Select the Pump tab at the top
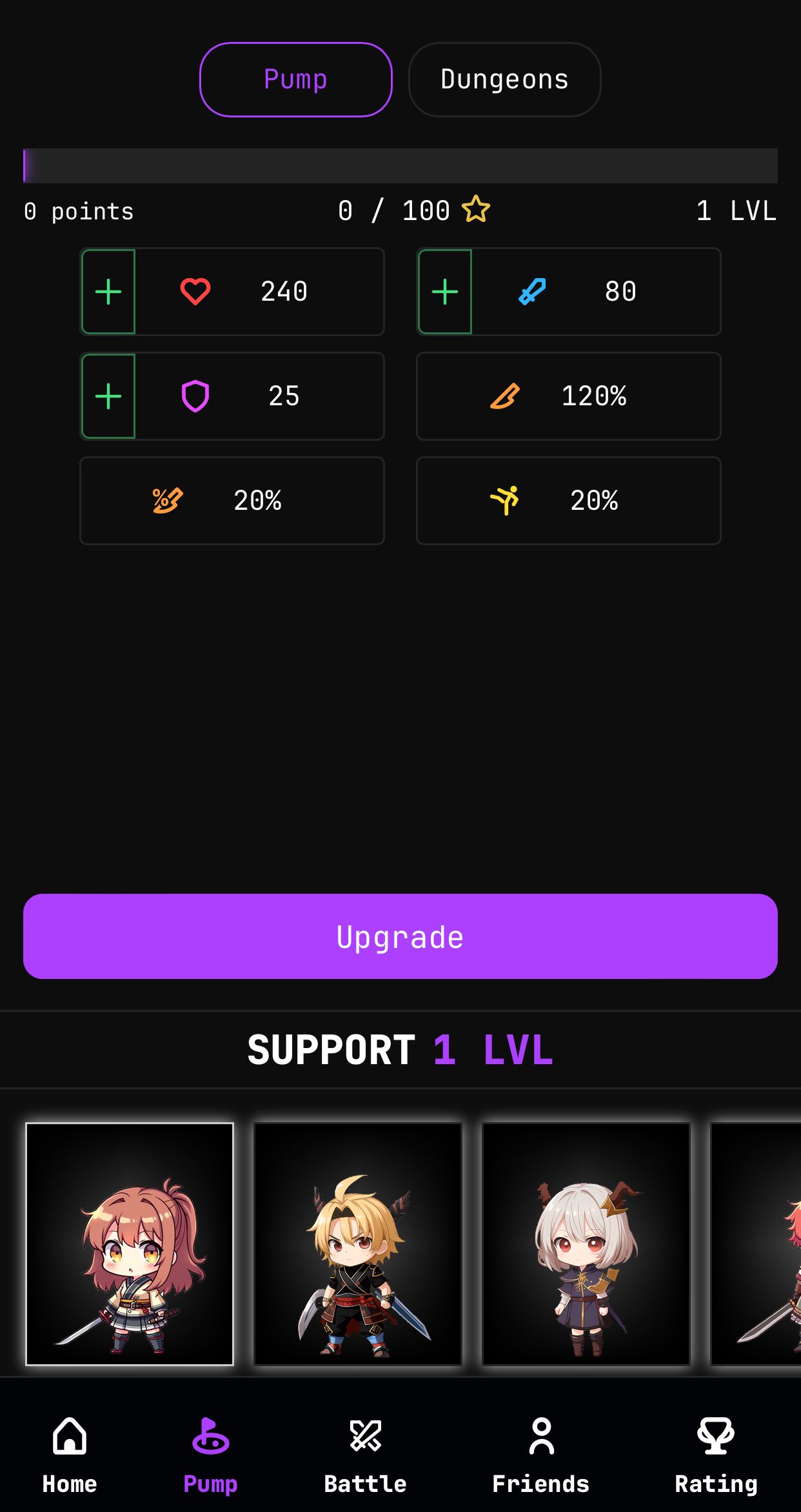801x1512 pixels. coord(295,79)
